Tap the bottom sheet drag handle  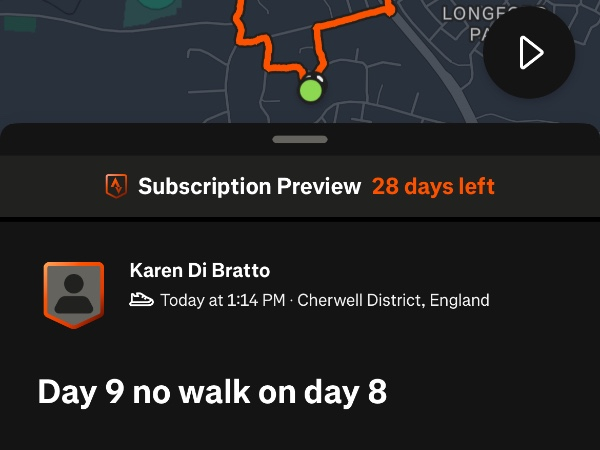pyautogui.click(x=300, y=140)
